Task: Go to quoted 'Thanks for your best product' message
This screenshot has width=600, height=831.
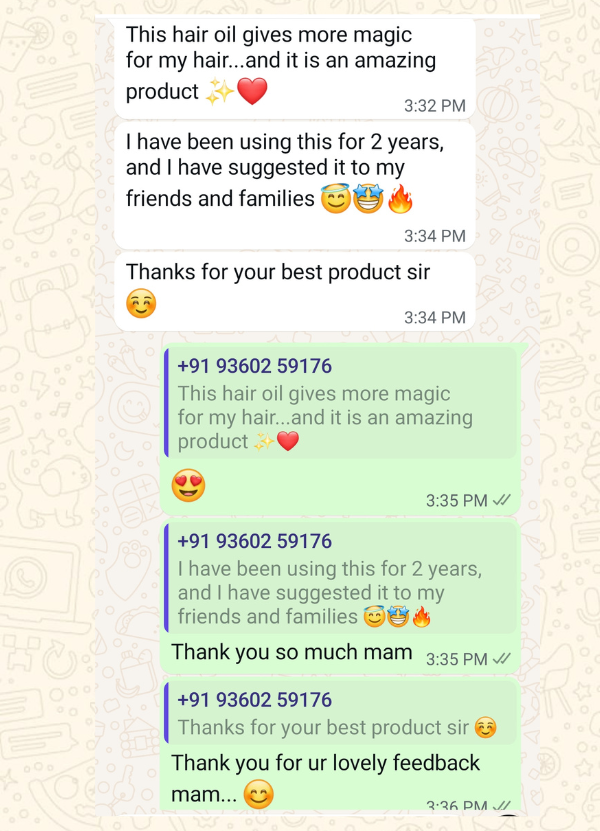Action: click(x=340, y=714)
